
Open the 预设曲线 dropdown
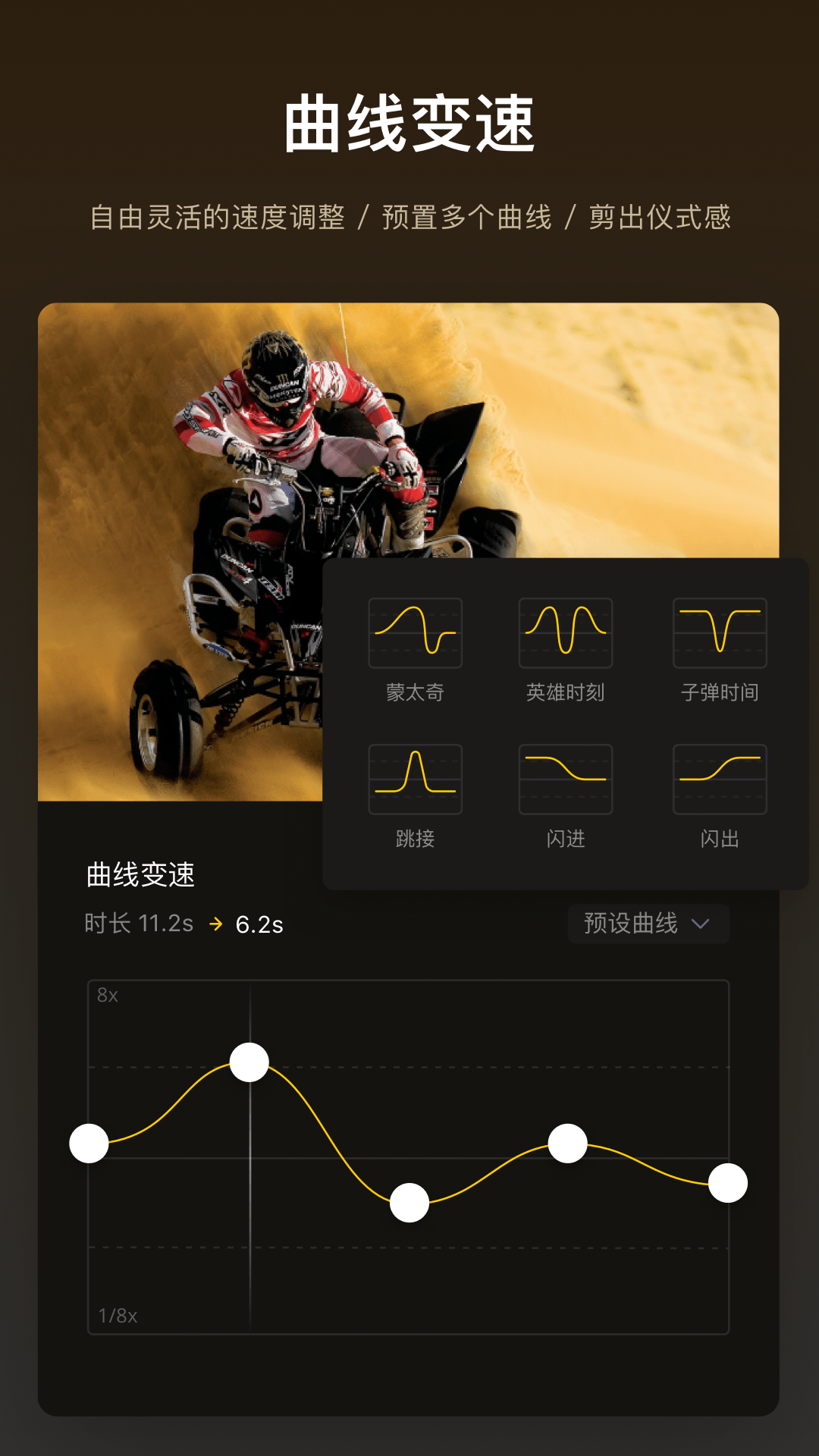click(648, 924)
